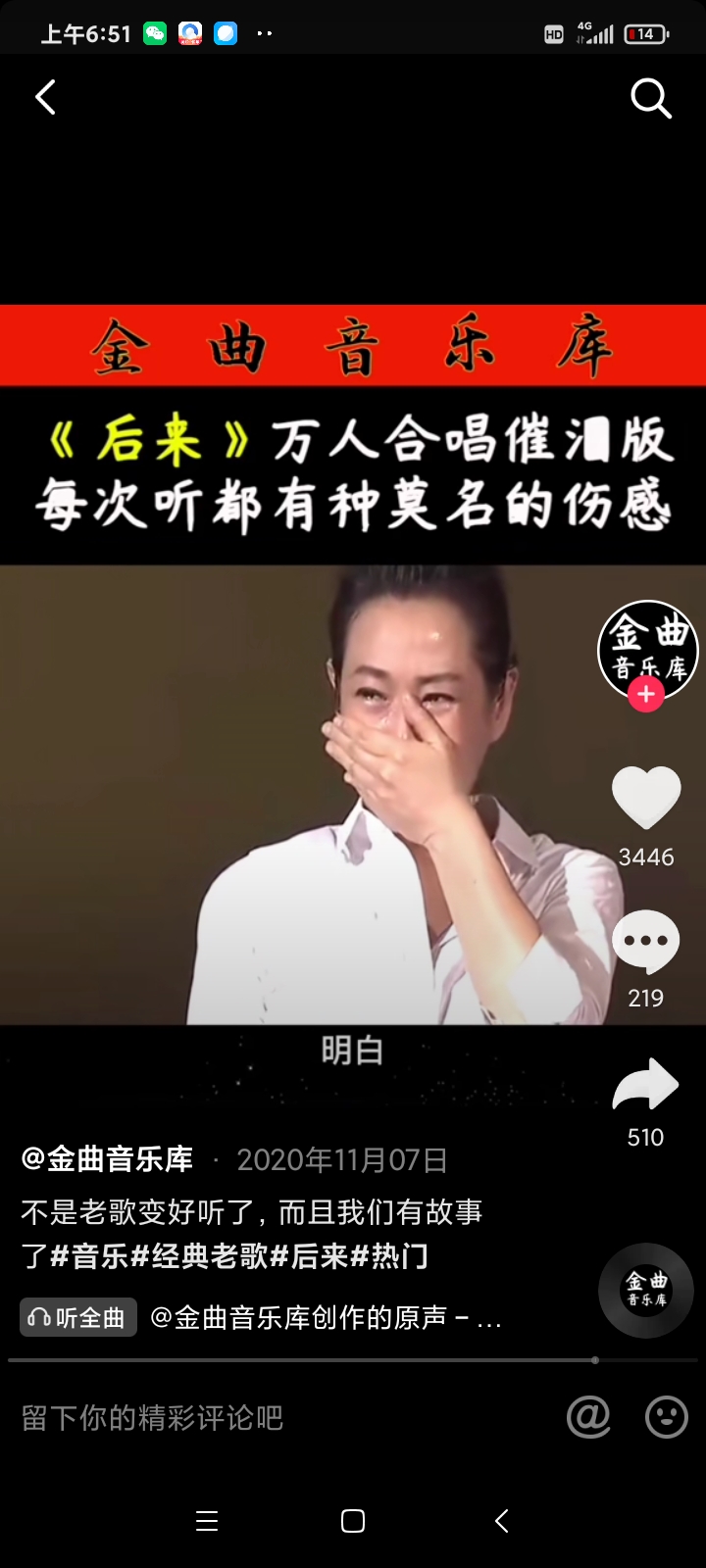Like this video with the heart
This screenshot has height=1568, width=706.
click(646, 796)
